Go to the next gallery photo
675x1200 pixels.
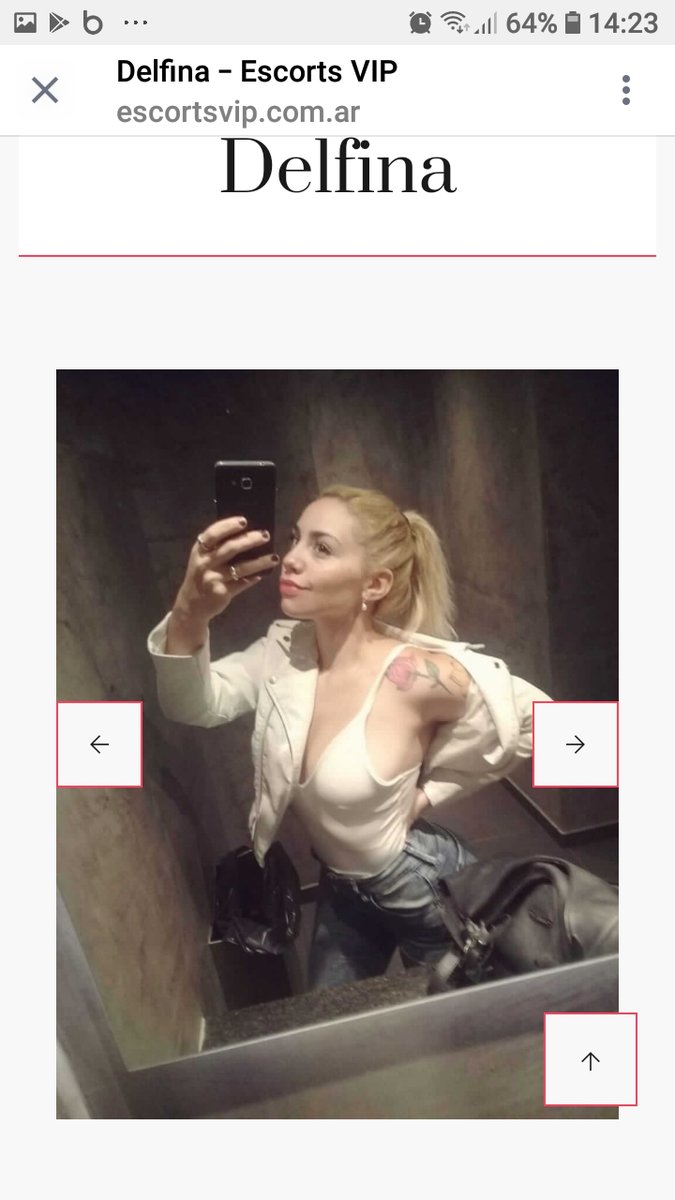pyautogui.click(x=575, y=744)
